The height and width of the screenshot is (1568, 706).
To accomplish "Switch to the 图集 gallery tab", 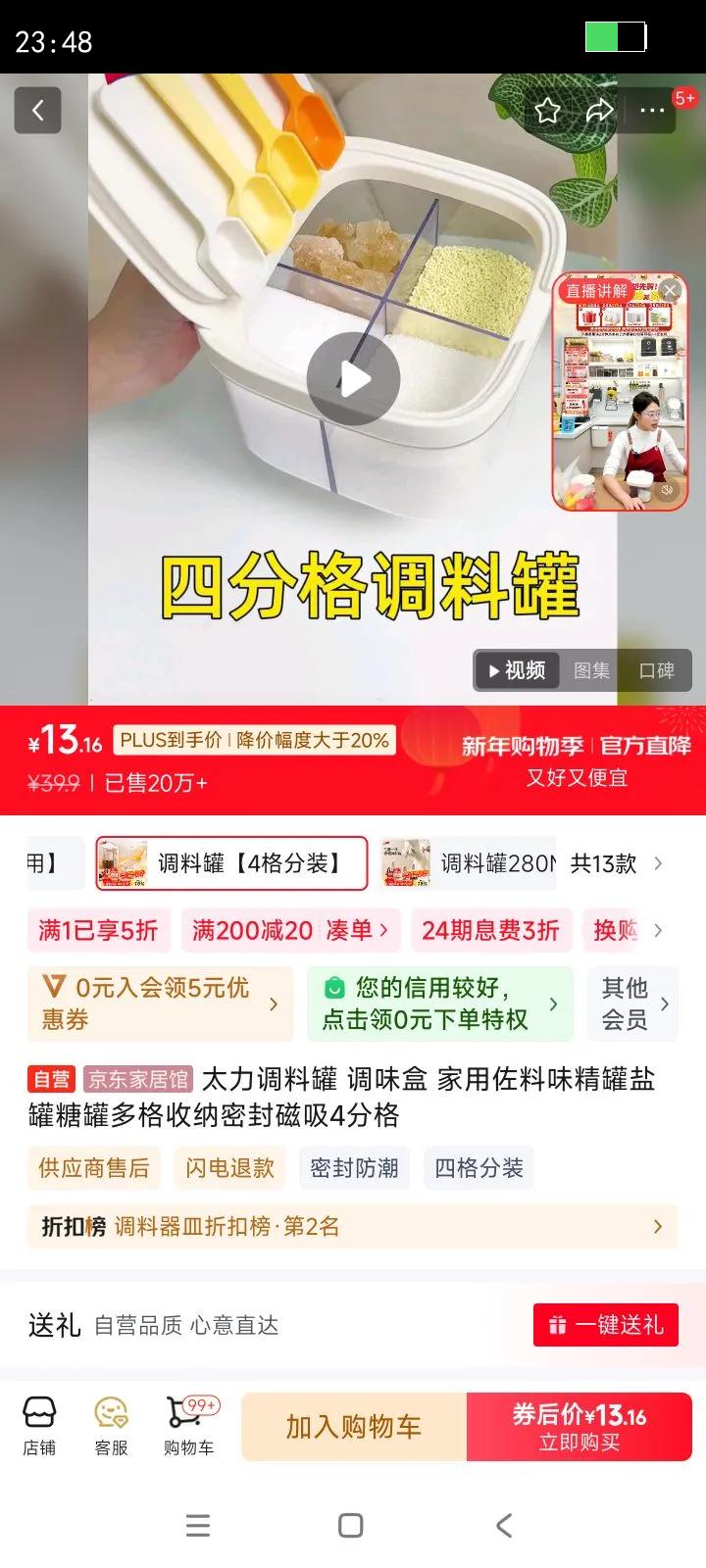I will tap(592, 670).
